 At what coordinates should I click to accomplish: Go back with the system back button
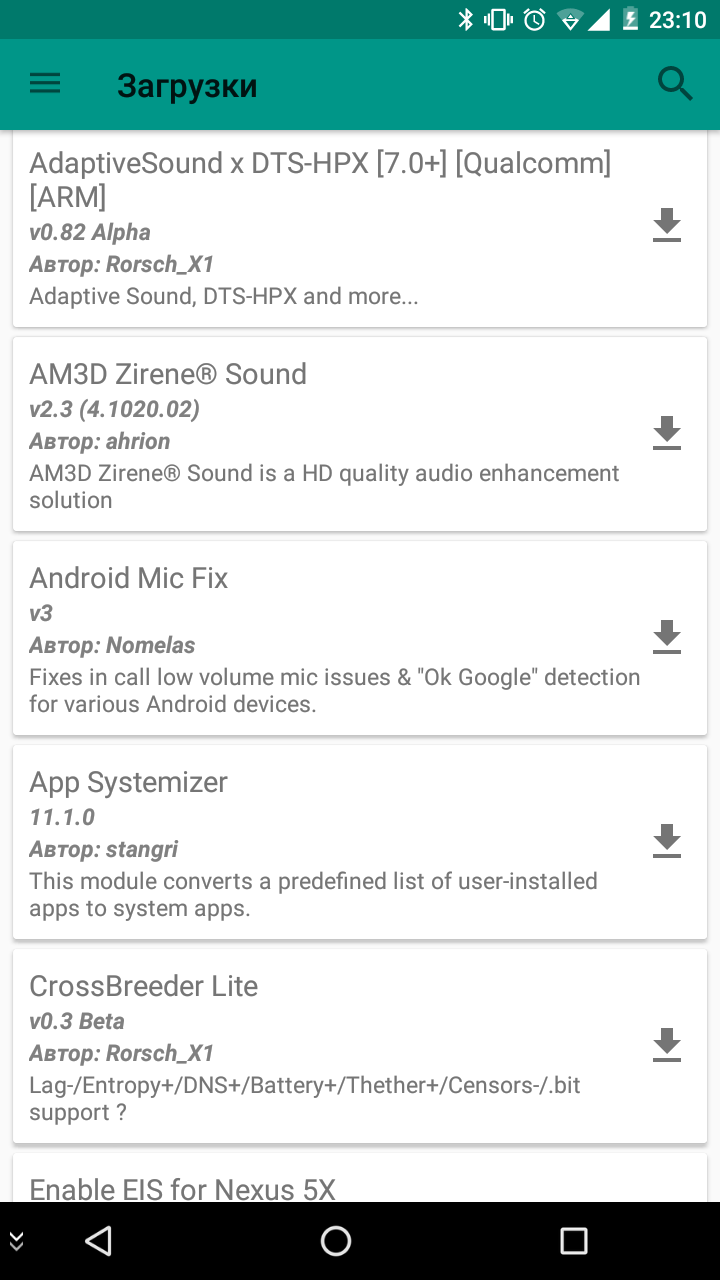(98, 1241)
